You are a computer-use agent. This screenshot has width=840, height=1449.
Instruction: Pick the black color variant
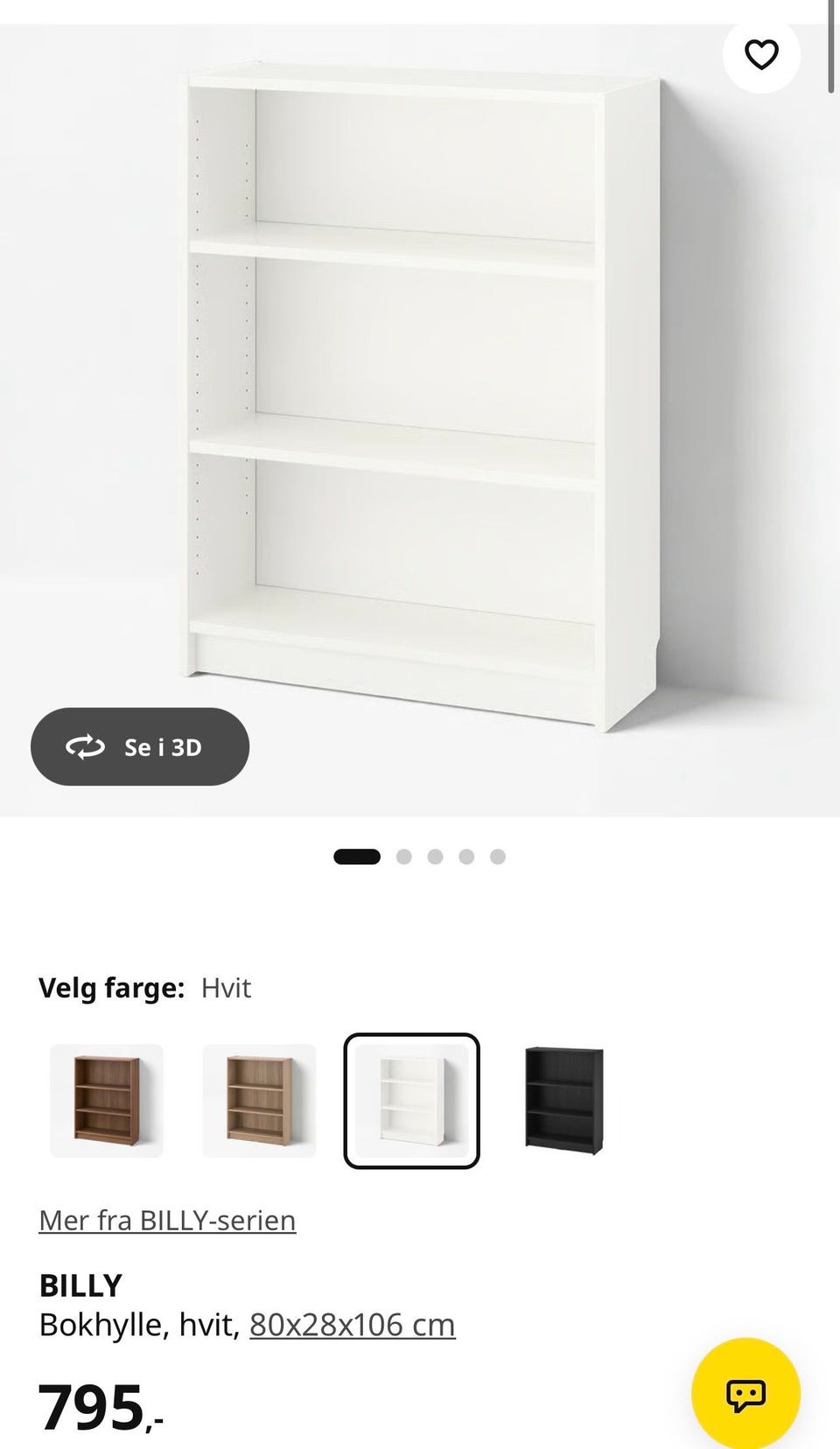[x=564, y=1101]
